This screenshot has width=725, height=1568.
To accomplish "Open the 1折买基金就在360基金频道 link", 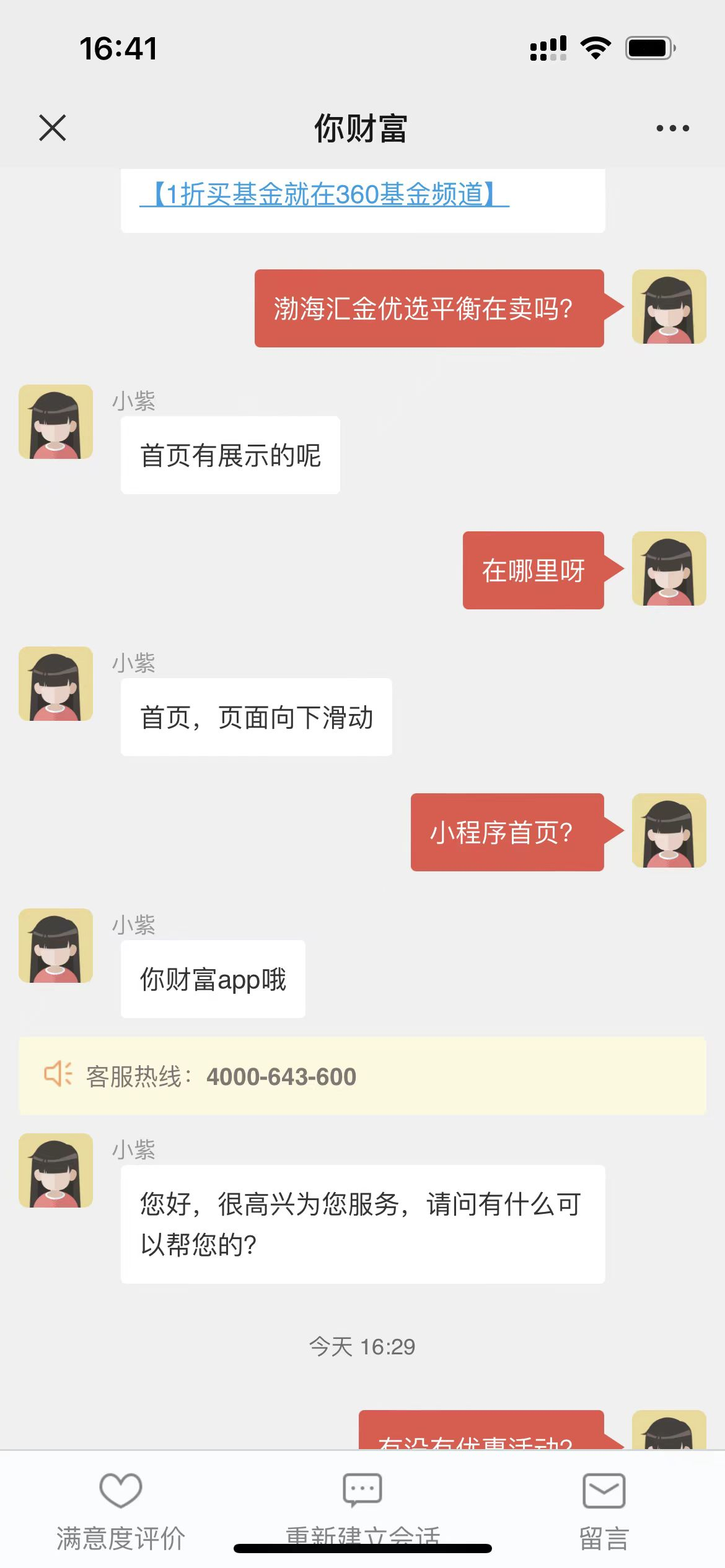I will [324, 194].
